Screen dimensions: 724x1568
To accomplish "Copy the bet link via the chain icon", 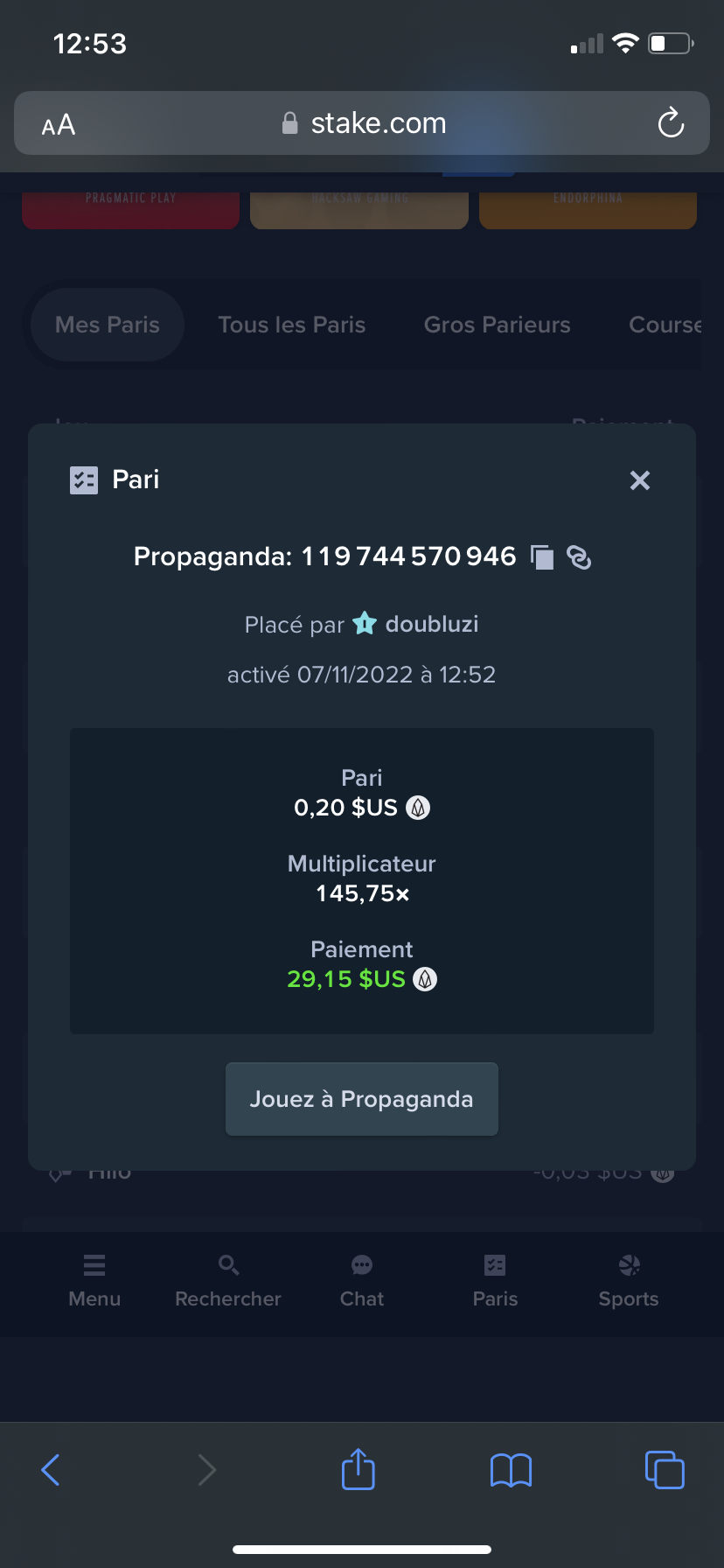I will (579, 557).
